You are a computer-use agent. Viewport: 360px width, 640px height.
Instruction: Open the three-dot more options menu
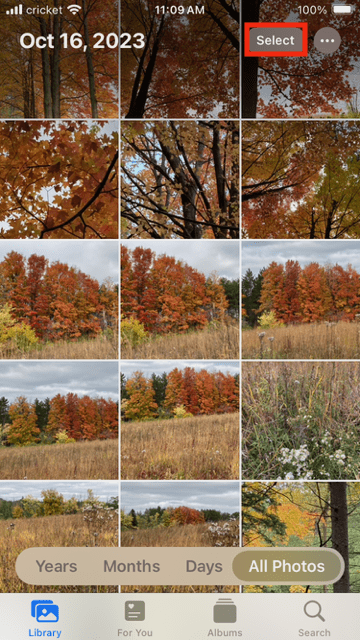[x=327, y=41]
